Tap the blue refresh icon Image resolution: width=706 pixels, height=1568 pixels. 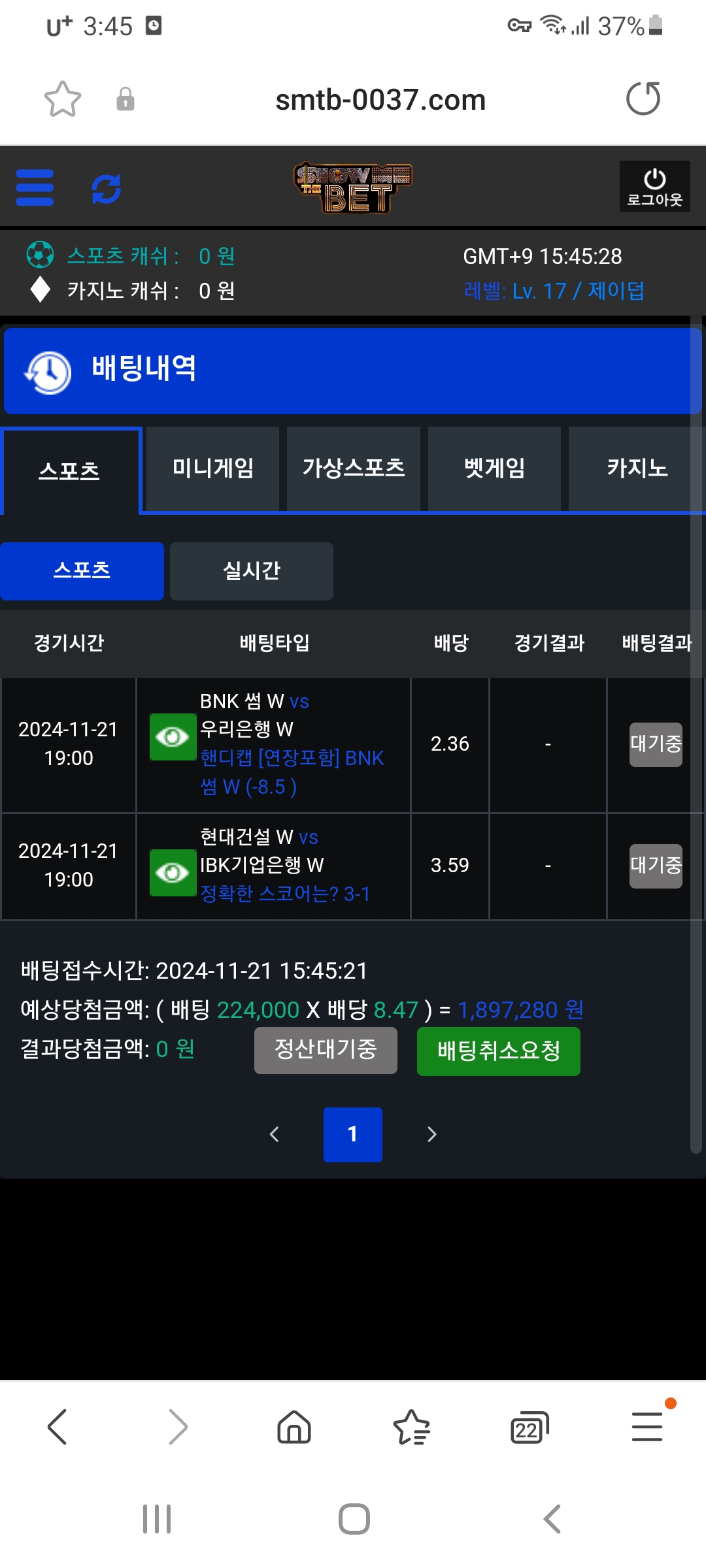point(106,189)
